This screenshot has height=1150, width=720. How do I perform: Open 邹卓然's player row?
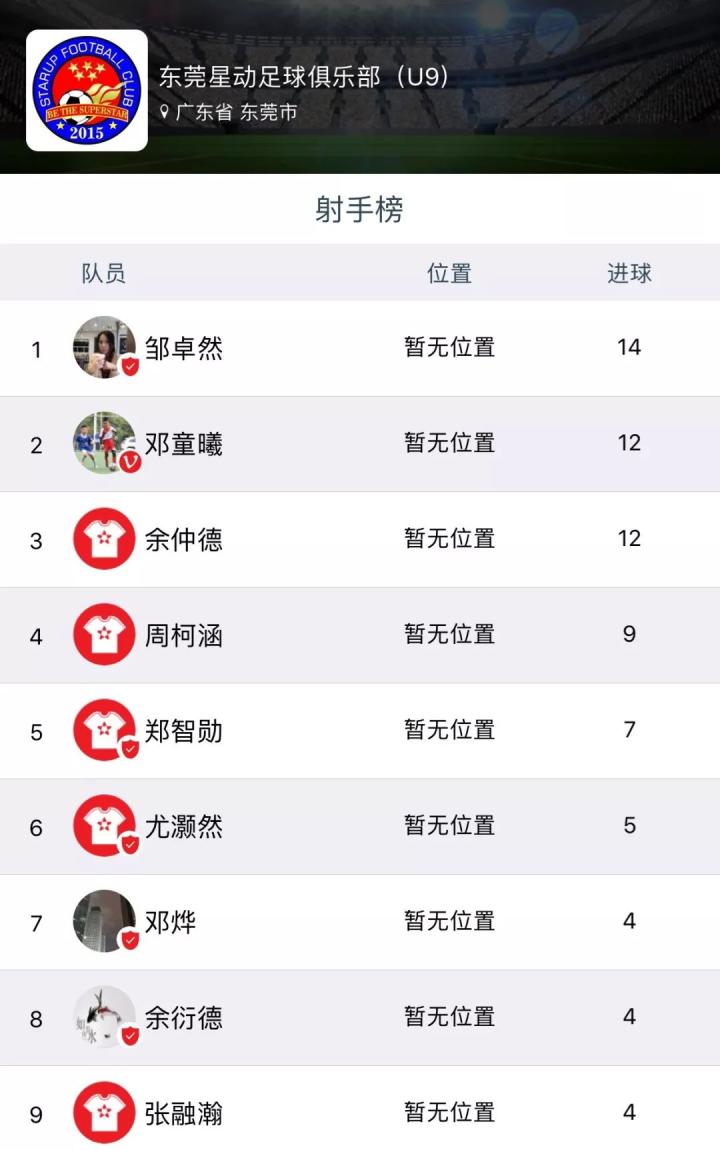184,348
